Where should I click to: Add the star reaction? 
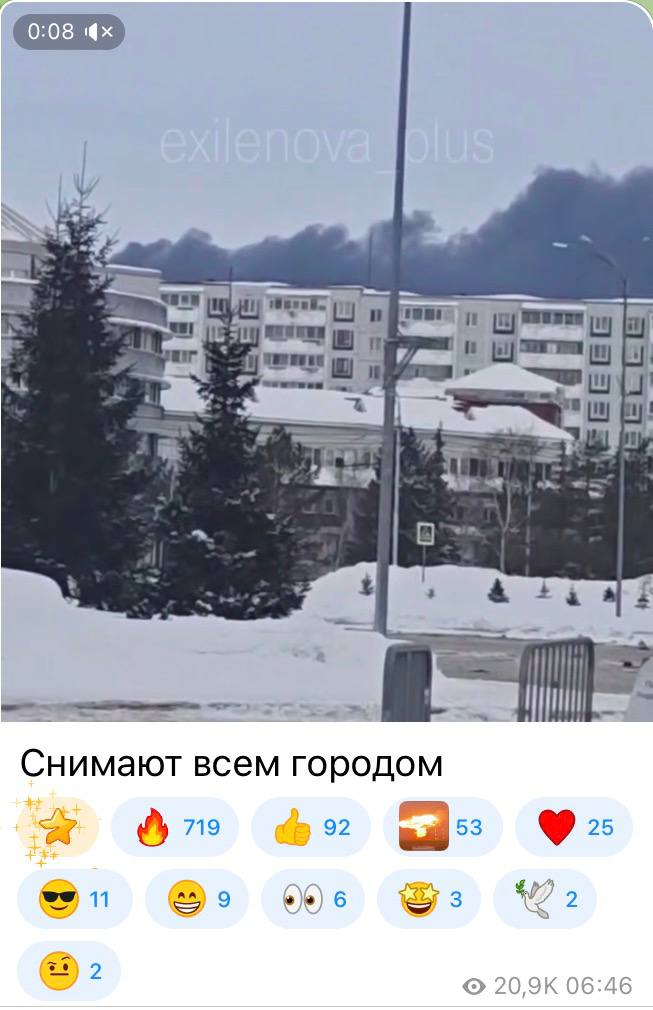coord(58,827)
